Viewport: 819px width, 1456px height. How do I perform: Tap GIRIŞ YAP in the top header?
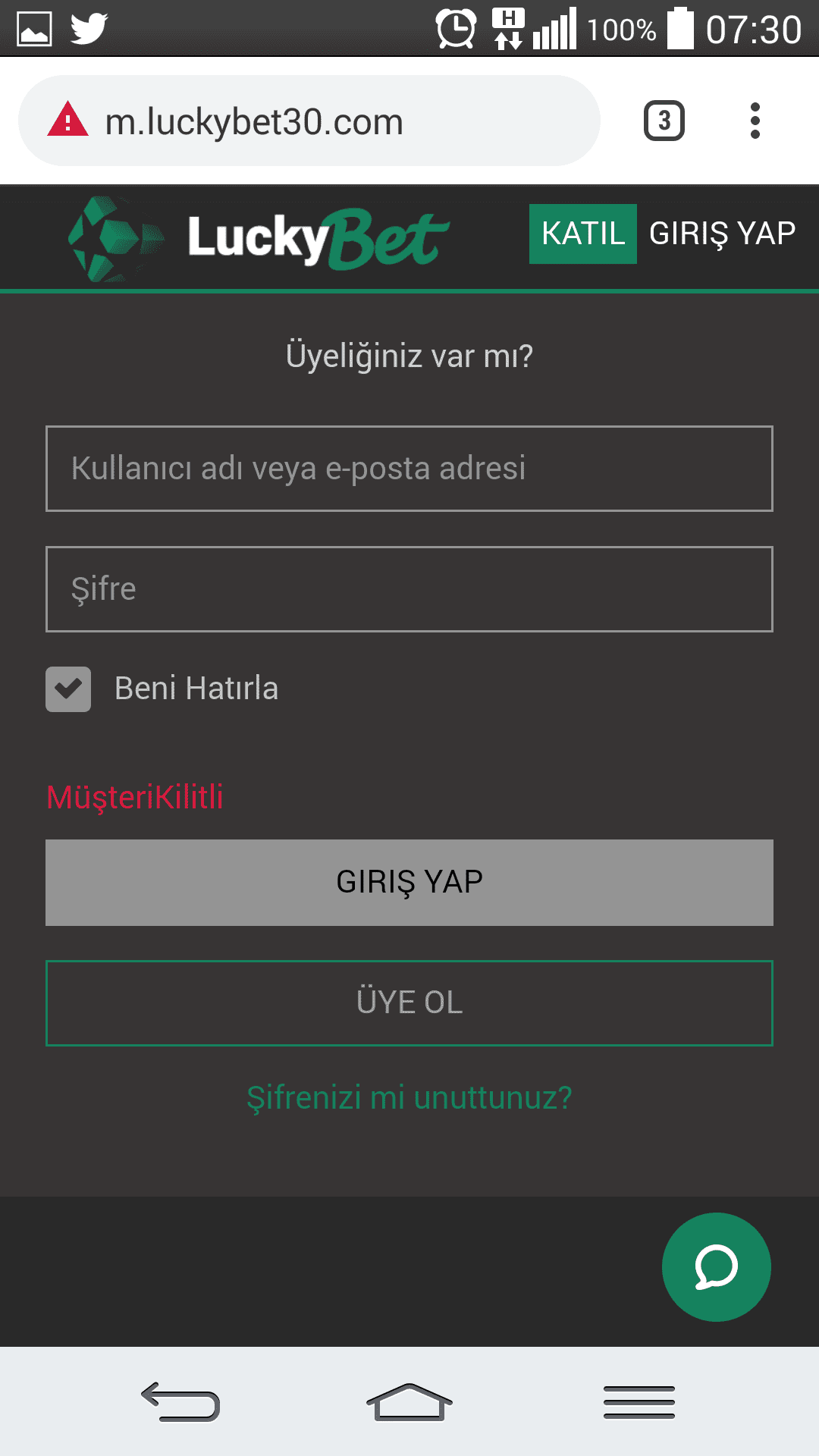click(x=722, y=234)
